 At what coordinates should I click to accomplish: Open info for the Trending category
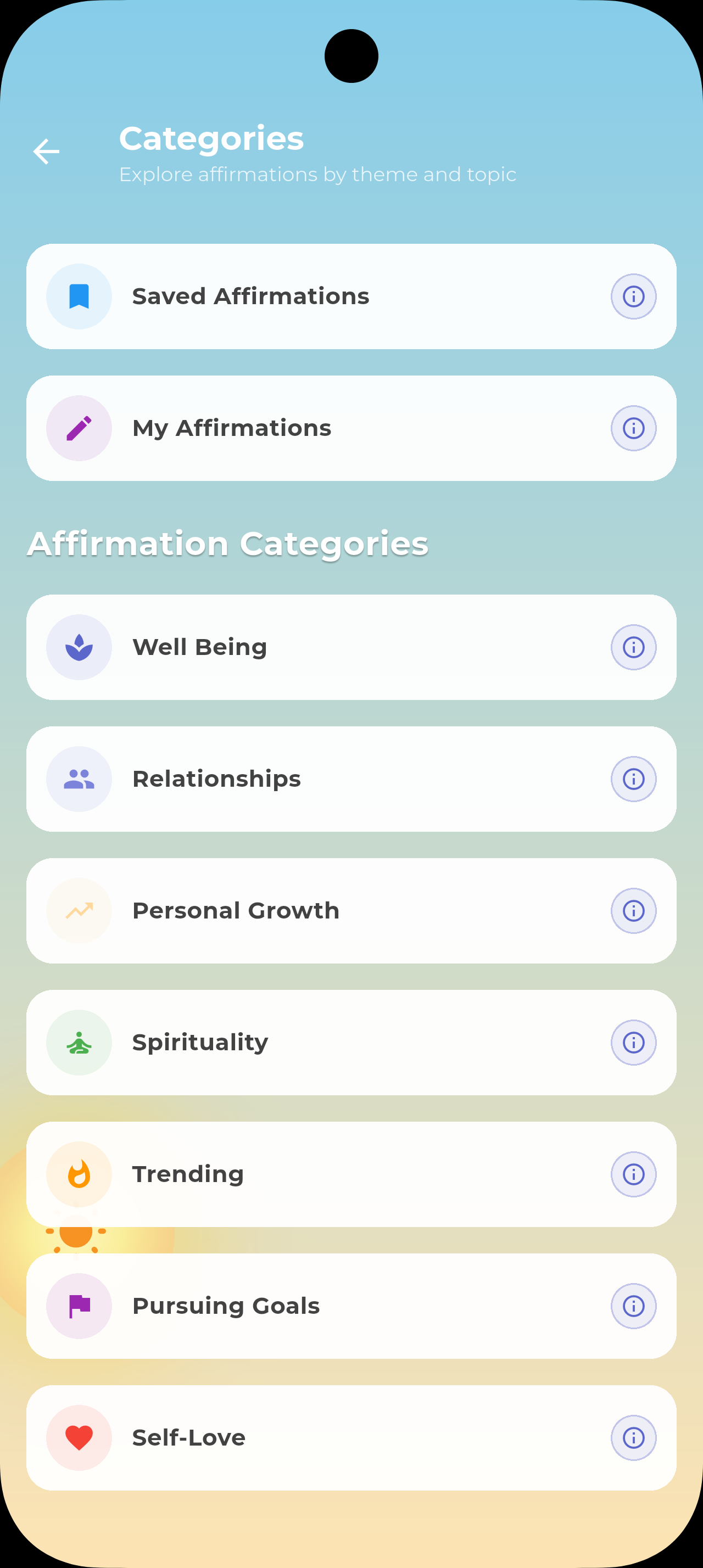point(634,1174)
